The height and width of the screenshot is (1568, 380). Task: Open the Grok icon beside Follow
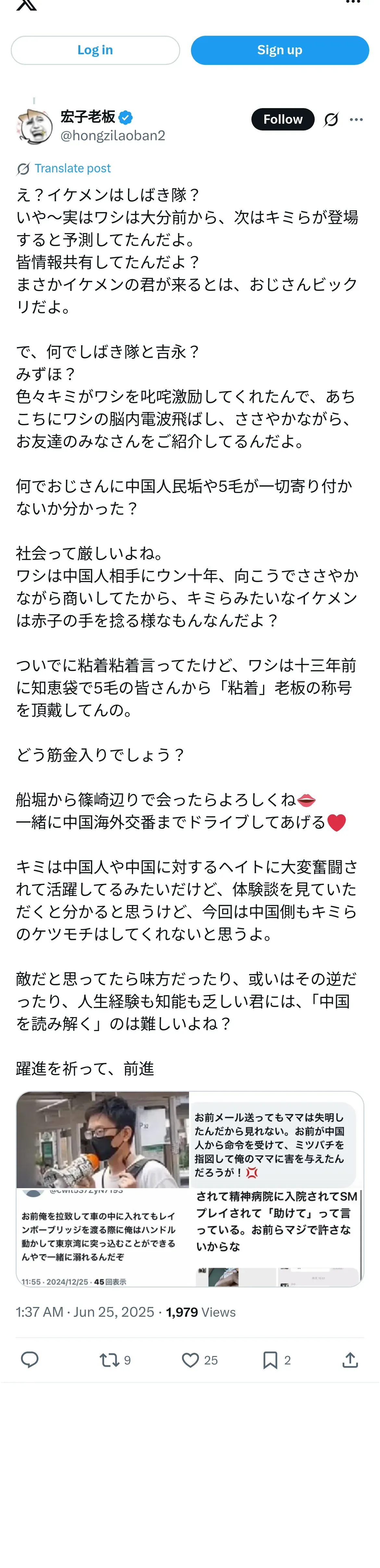point(331,119)
